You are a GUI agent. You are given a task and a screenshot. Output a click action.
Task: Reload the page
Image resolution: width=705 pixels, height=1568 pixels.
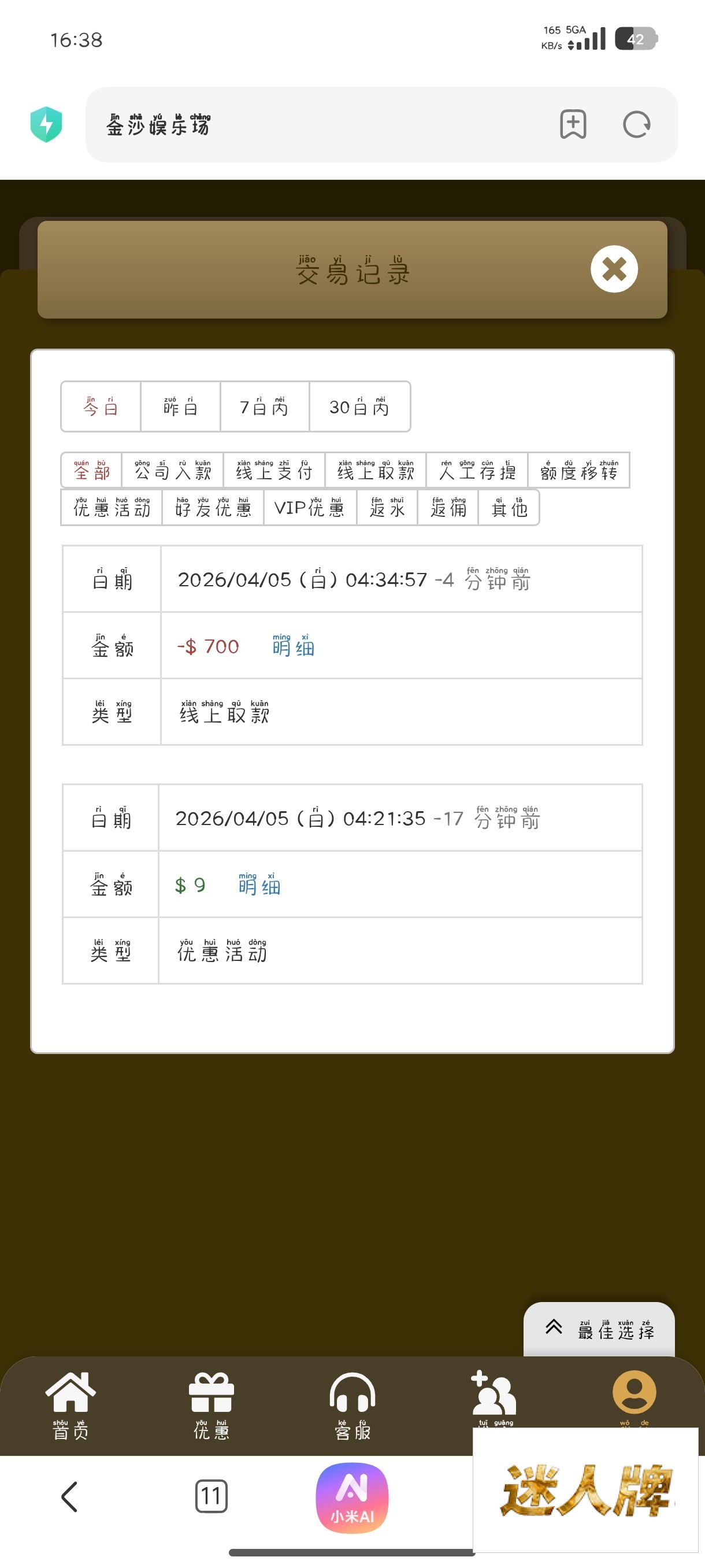click(x=636, y=124)
